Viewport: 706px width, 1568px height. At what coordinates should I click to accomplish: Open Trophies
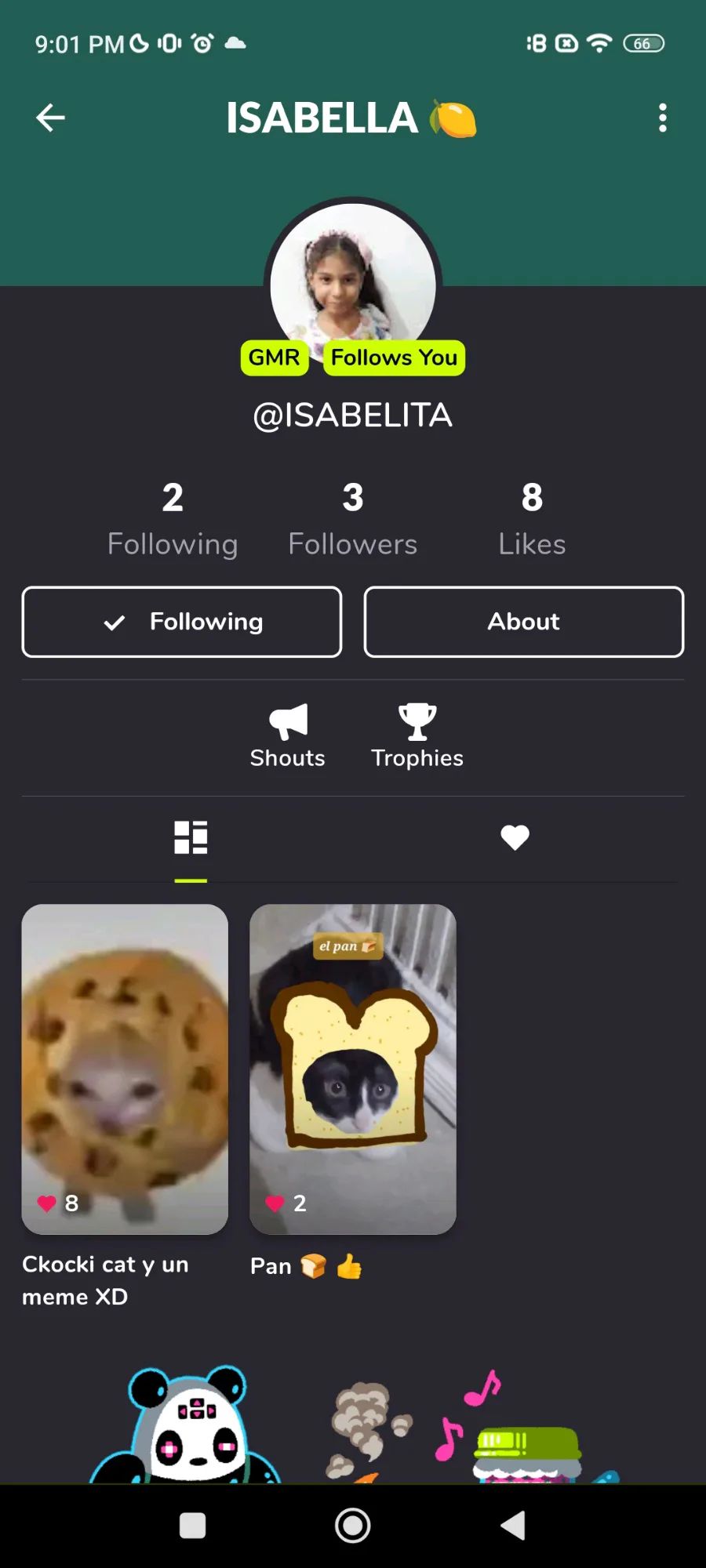(x=417, y=735)
